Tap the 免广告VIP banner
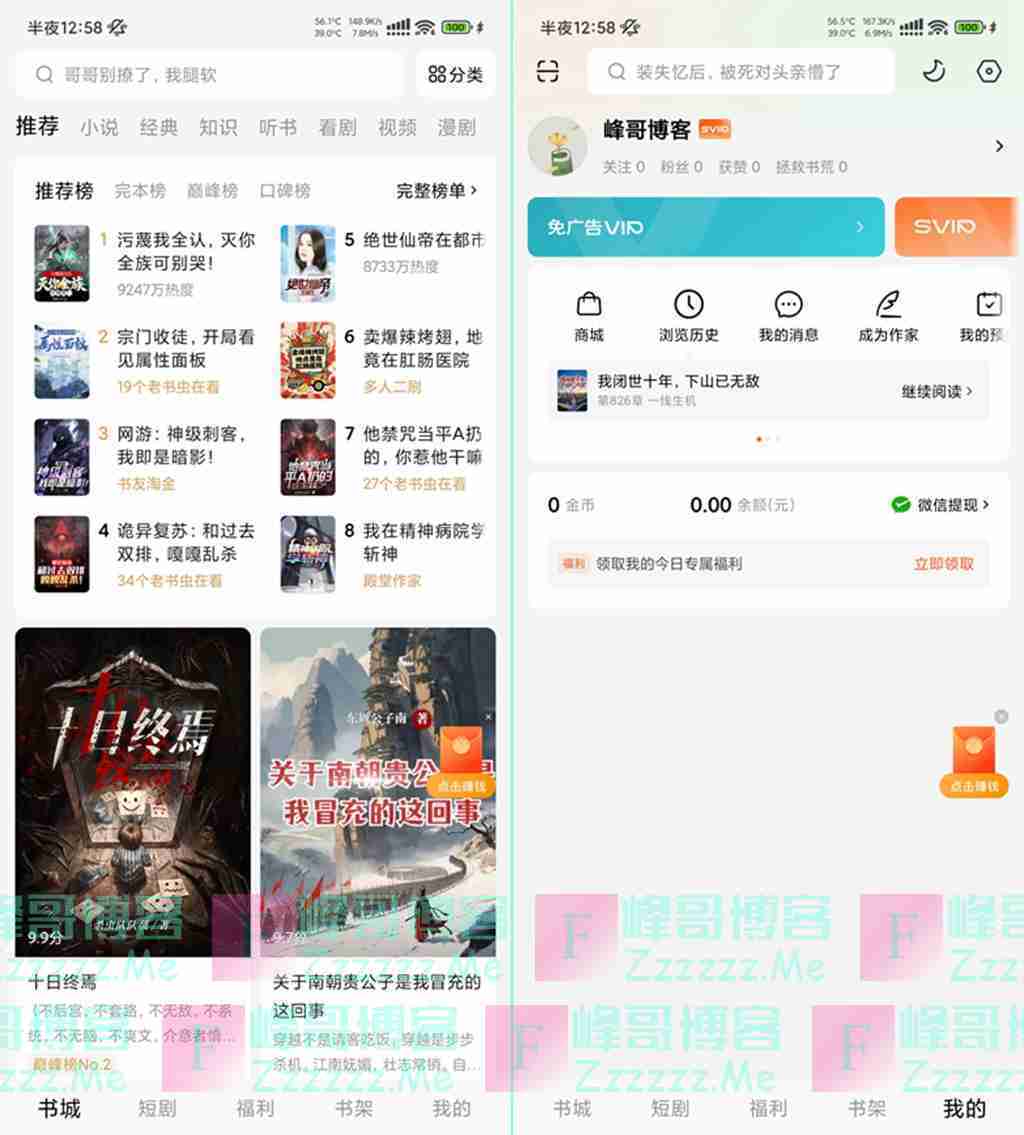 click(705, 227)
